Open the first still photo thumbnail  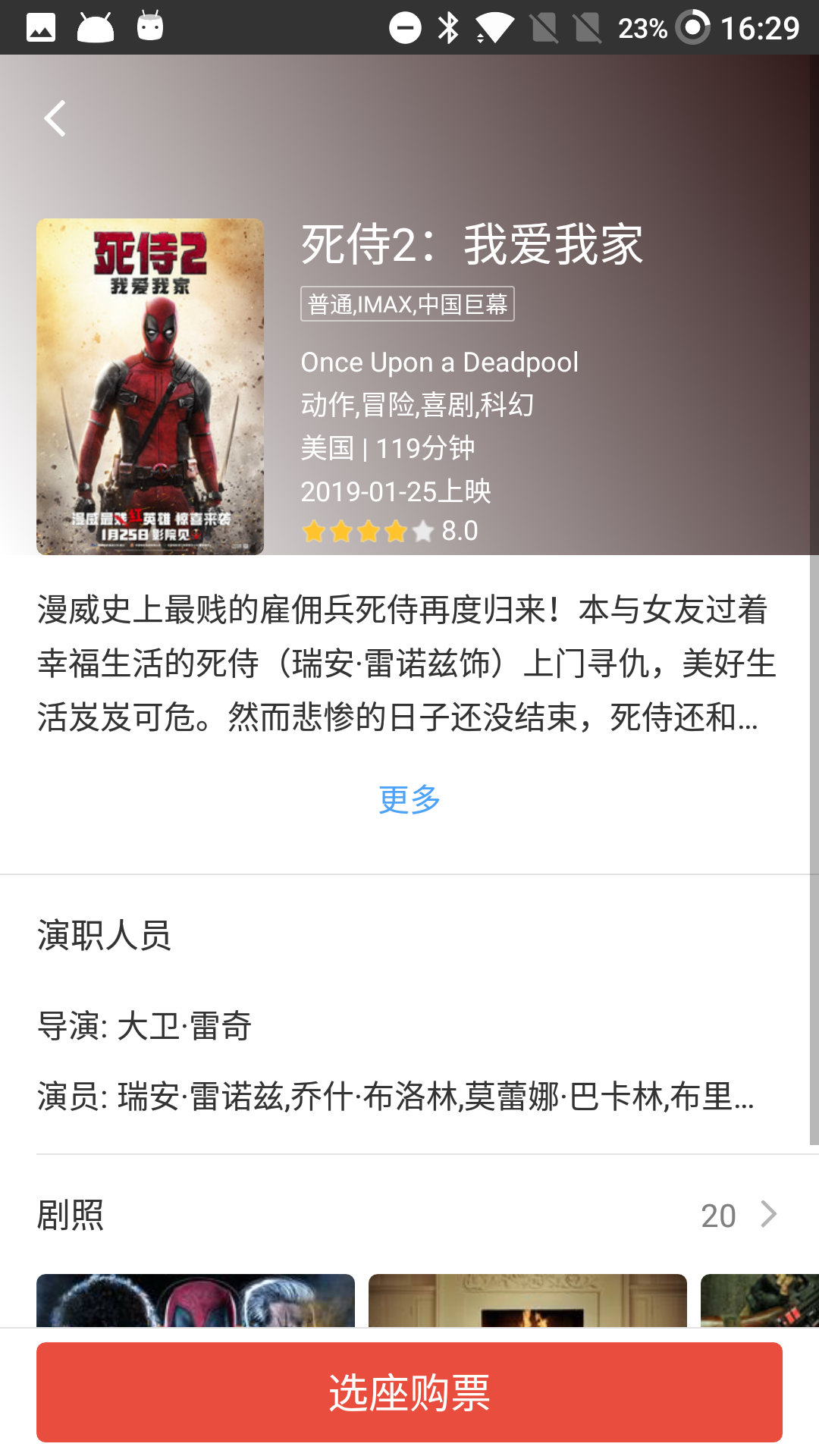point(196,1300)
